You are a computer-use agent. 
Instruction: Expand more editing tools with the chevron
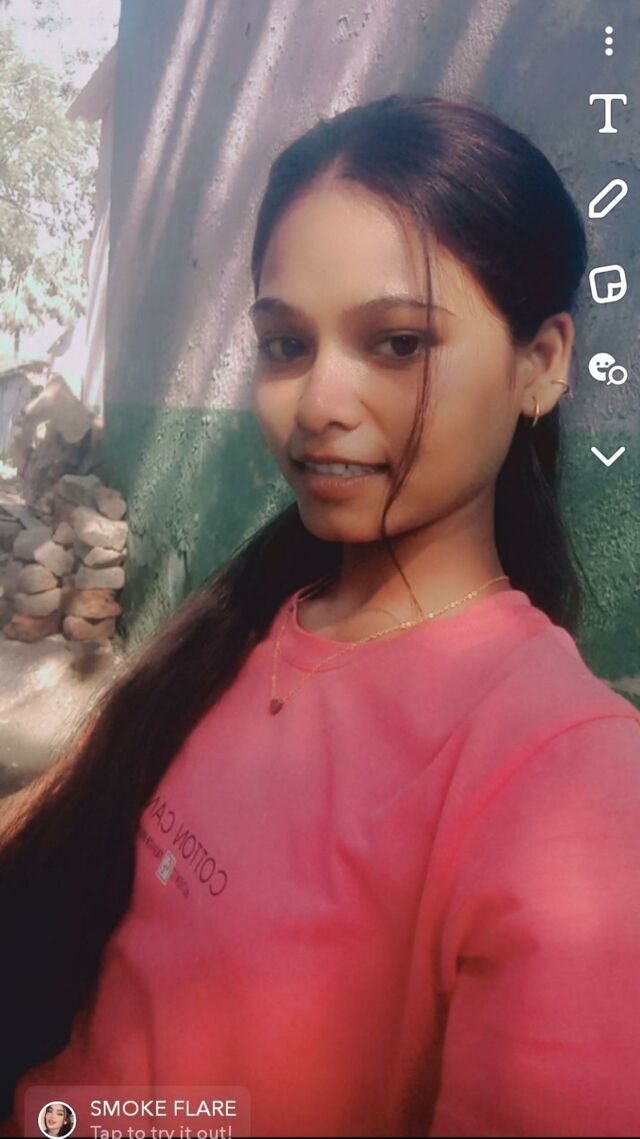click(608, 456)
